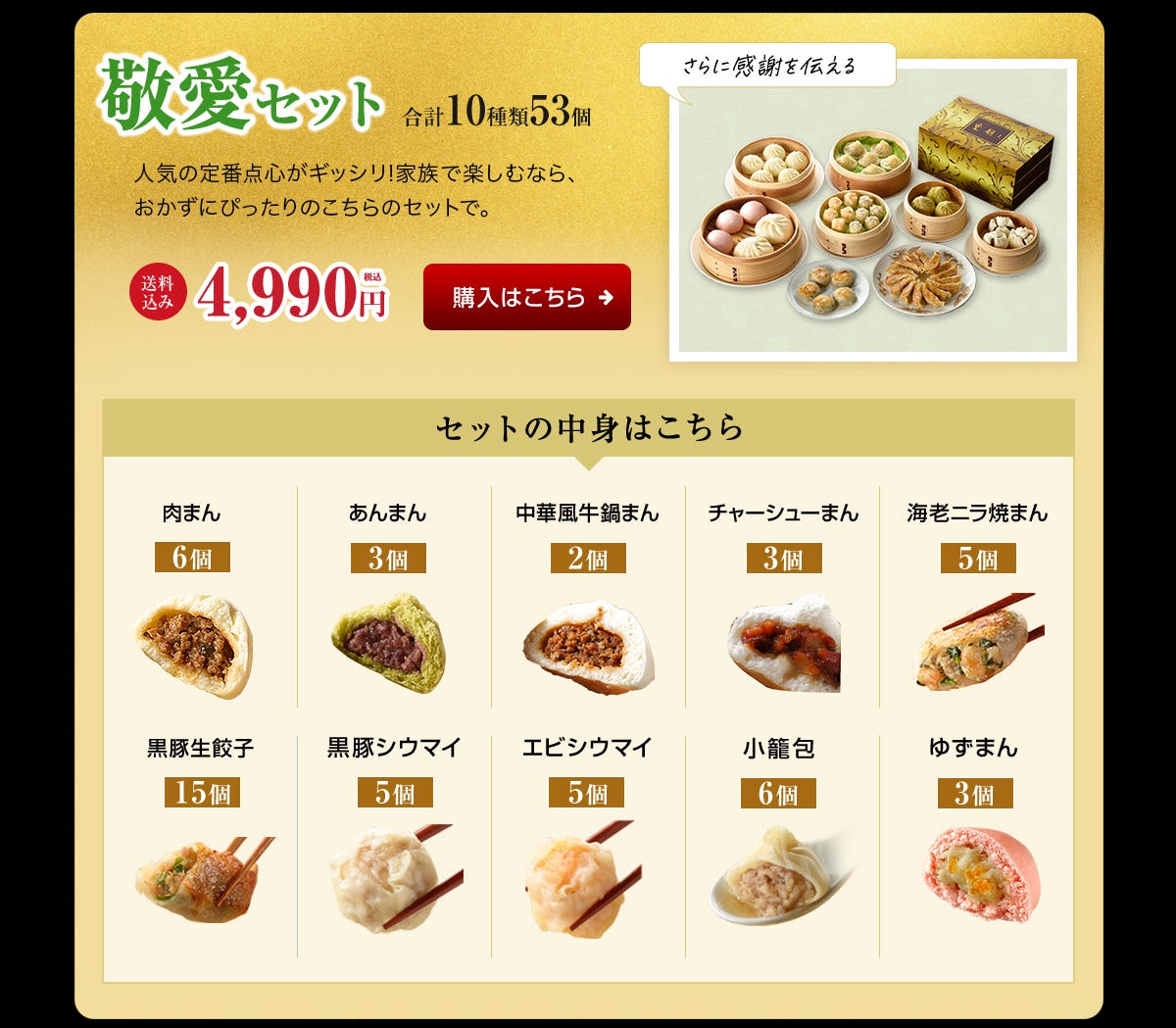Tap the 購入はこちら purchase button

[x=527, y=297]
